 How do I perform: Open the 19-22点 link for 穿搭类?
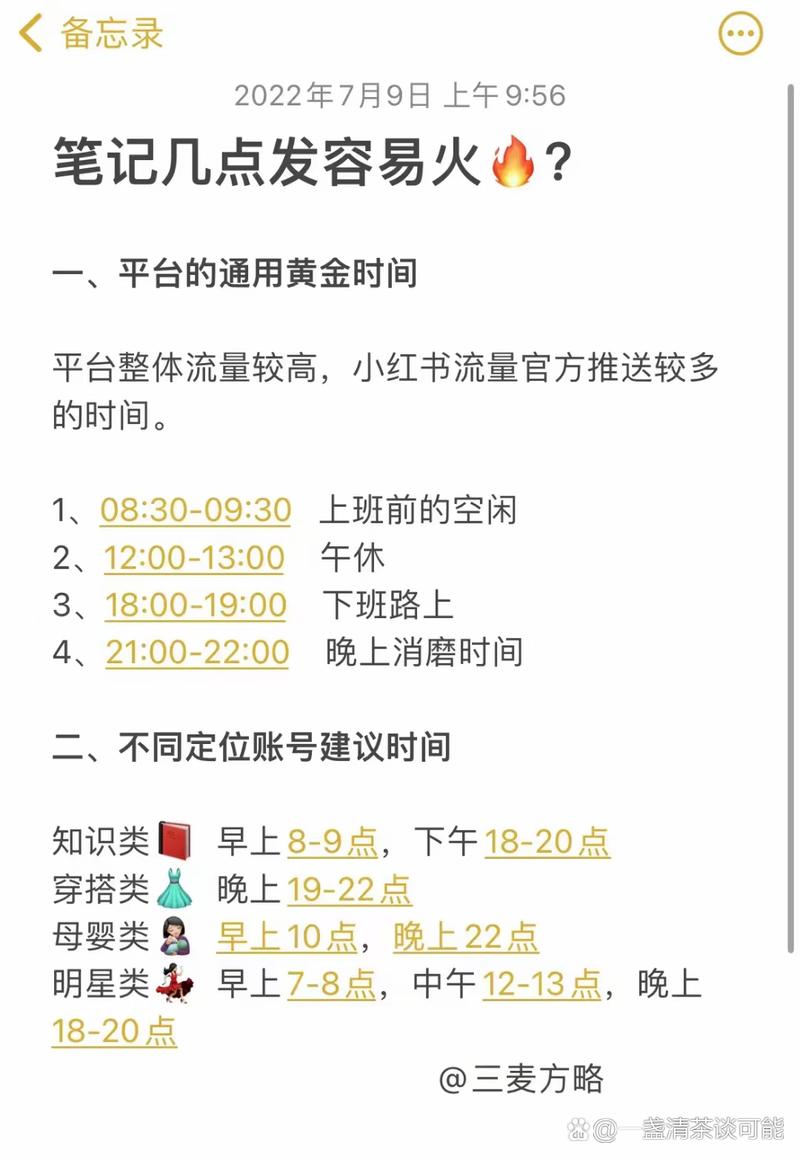click(349, 889)
